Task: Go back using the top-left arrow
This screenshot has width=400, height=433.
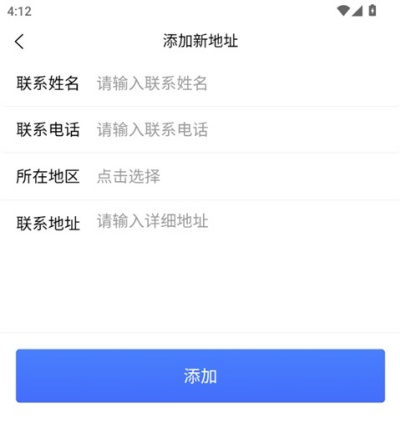Action: coord(19,42)
